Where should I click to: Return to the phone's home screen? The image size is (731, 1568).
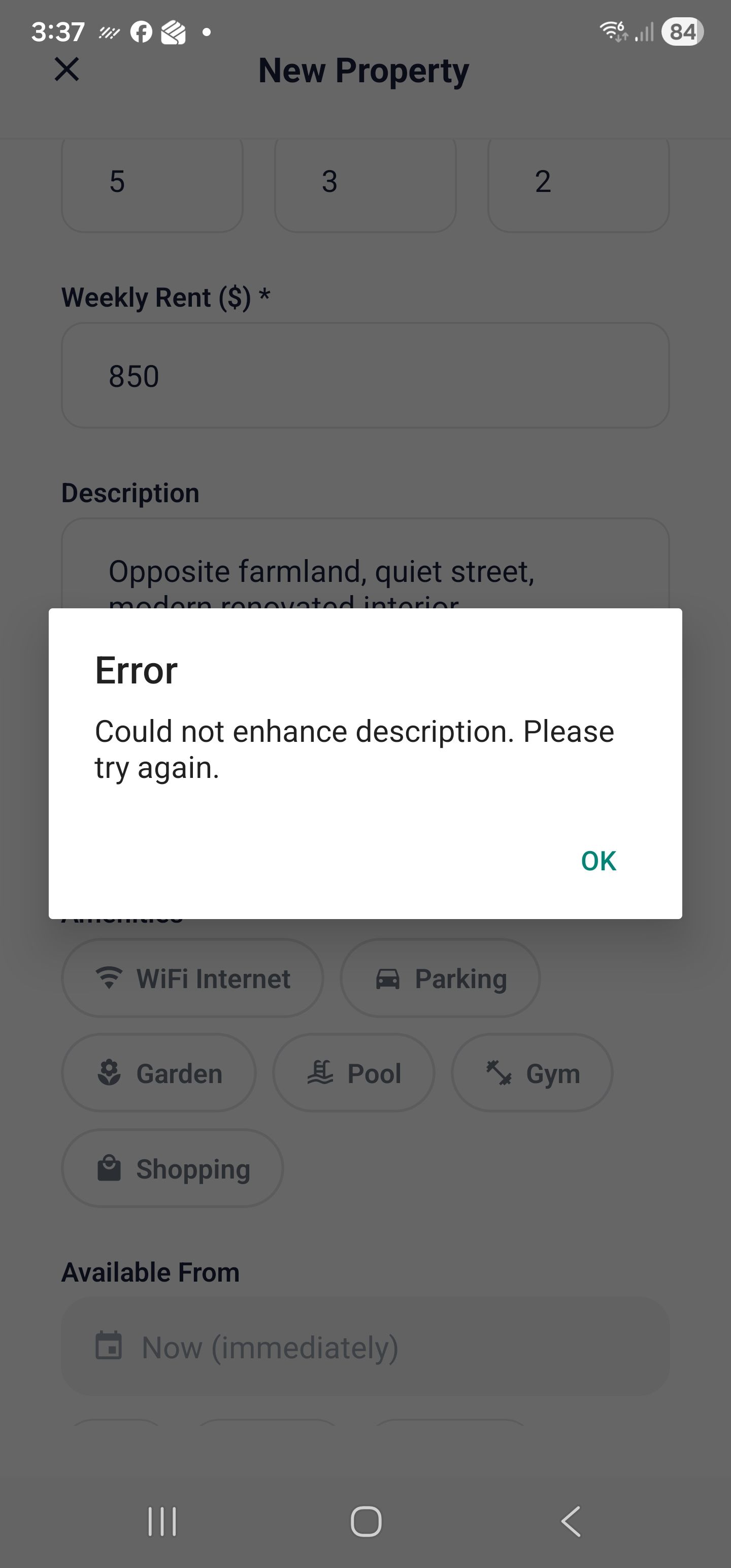(366, 1521)
